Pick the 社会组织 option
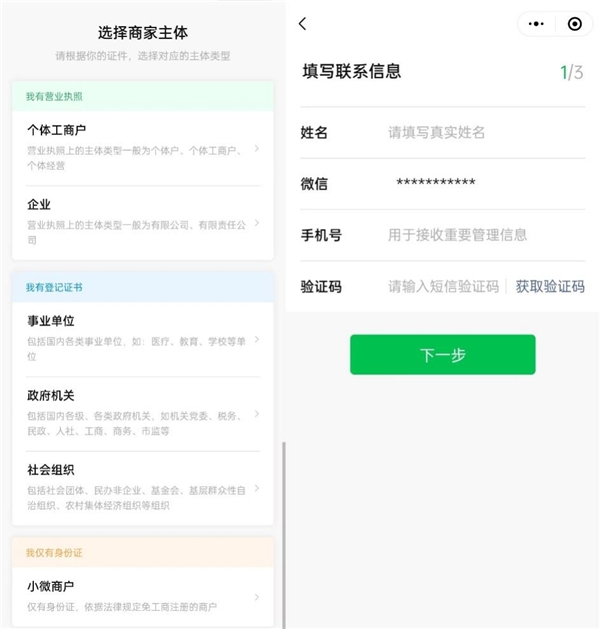The width and height of the screenshot is (600, 629). (142, 487)
